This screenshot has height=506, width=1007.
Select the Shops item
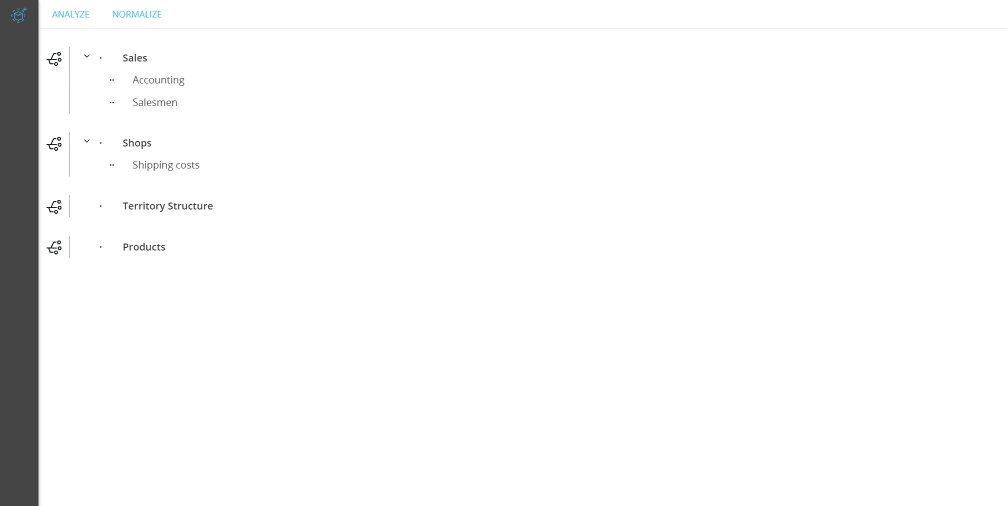(137, 143)
